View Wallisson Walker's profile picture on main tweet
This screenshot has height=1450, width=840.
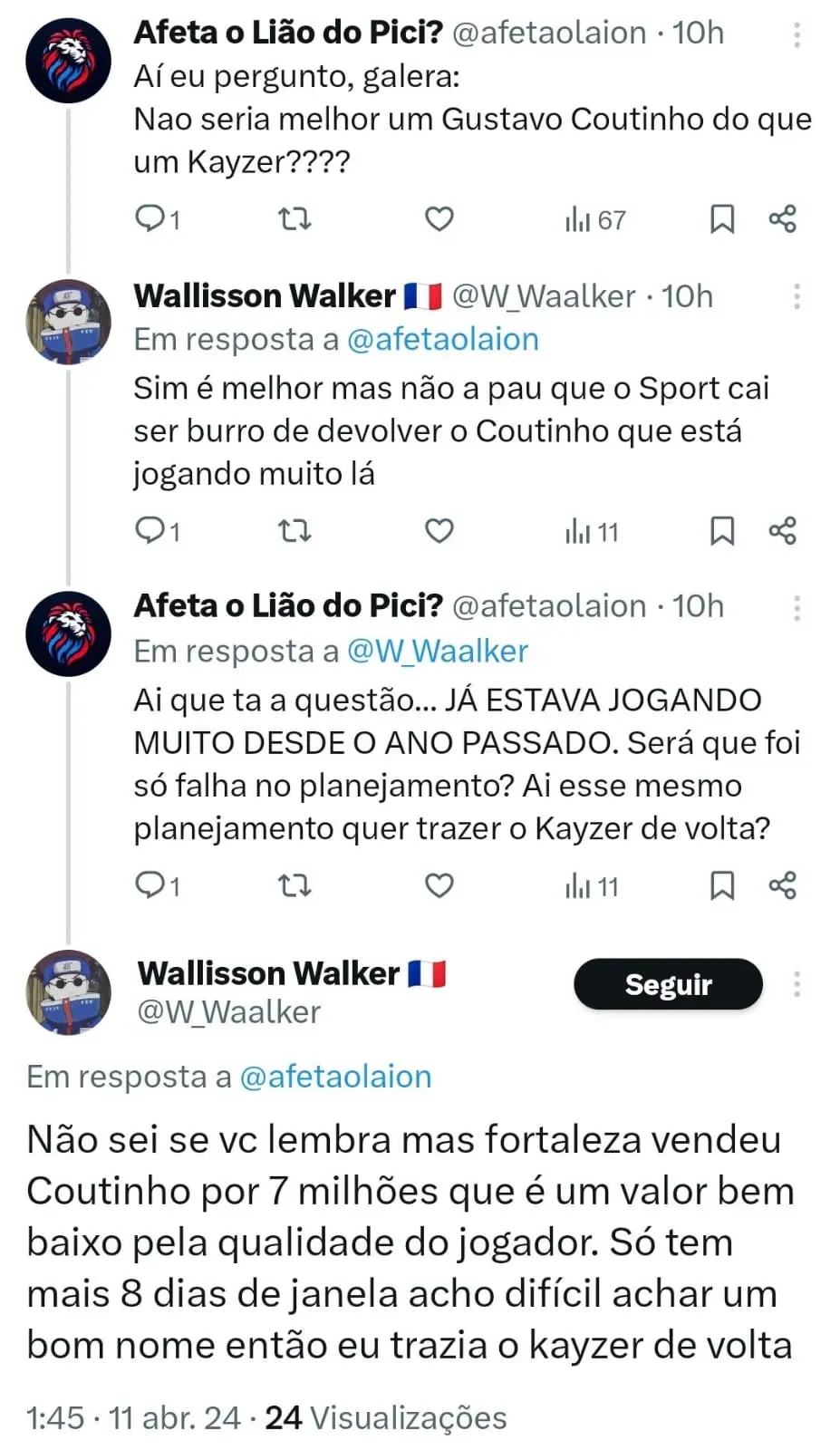click(x=68, y=992)
